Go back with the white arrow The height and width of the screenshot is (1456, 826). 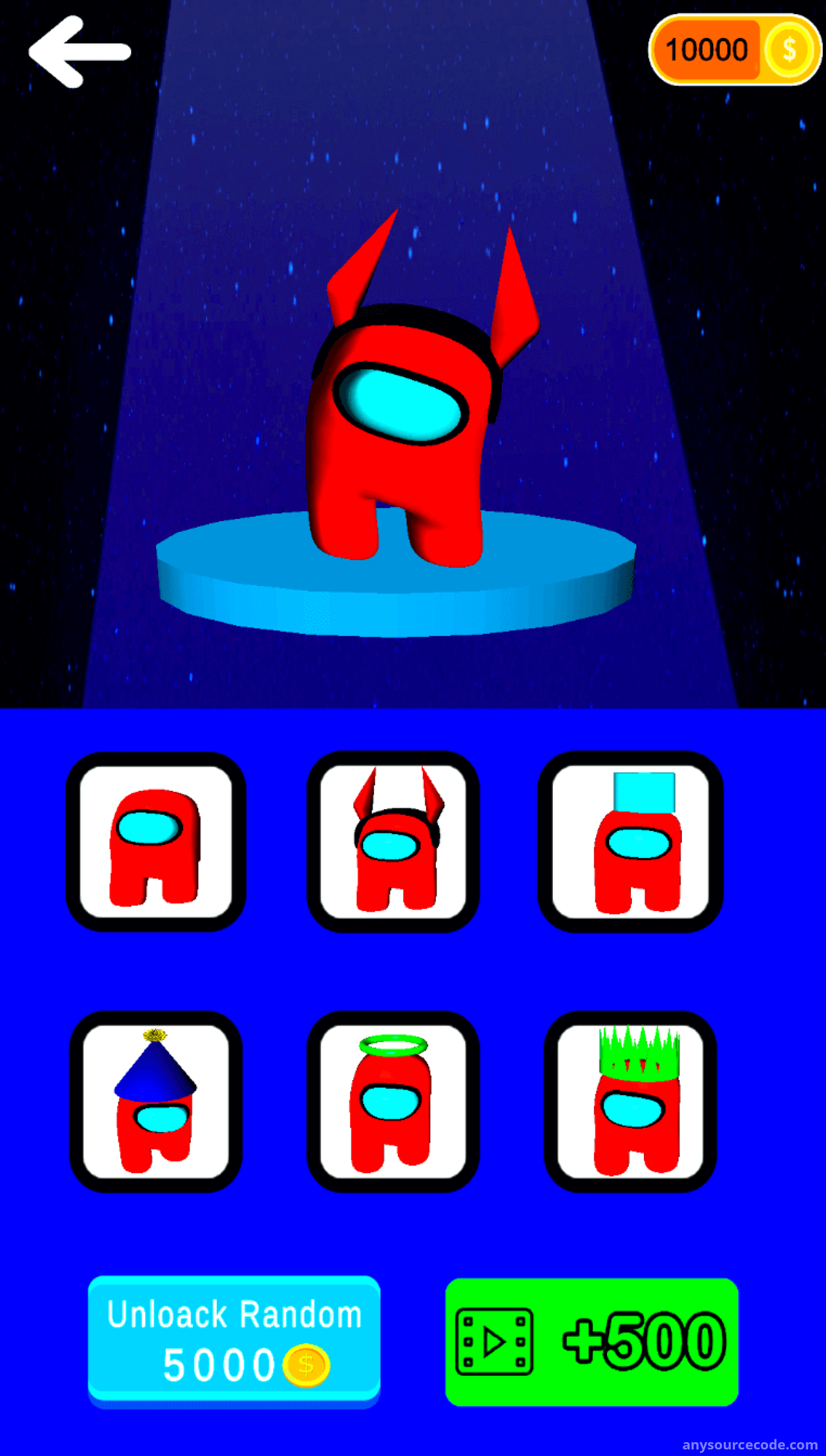click(80, 52)
